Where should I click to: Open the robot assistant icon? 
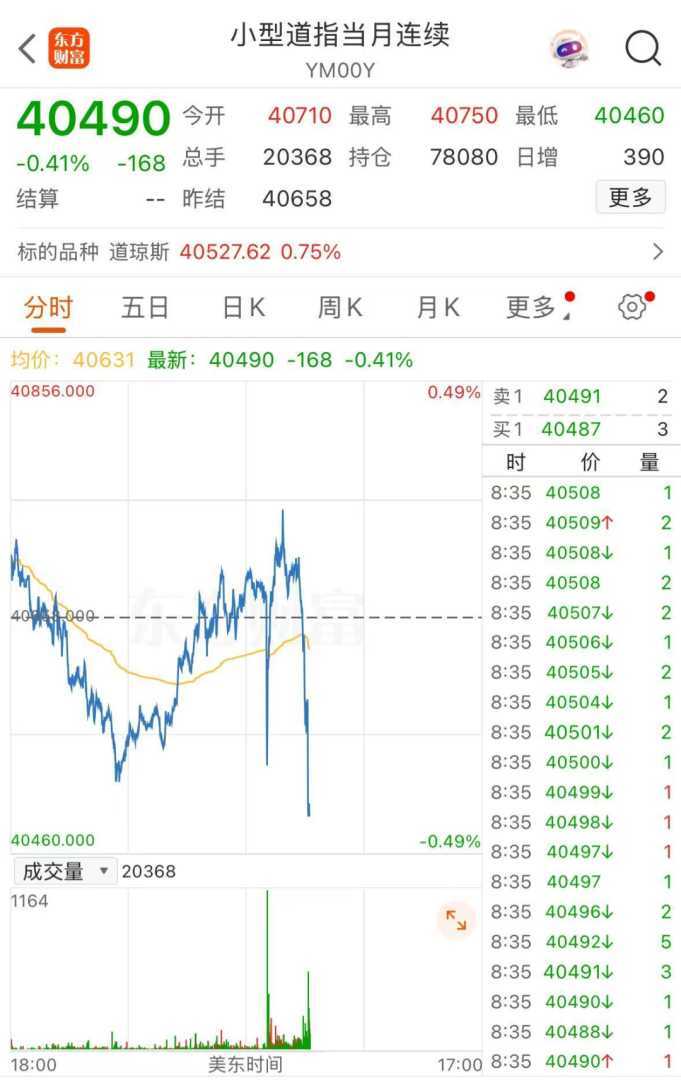coord(569,48)
